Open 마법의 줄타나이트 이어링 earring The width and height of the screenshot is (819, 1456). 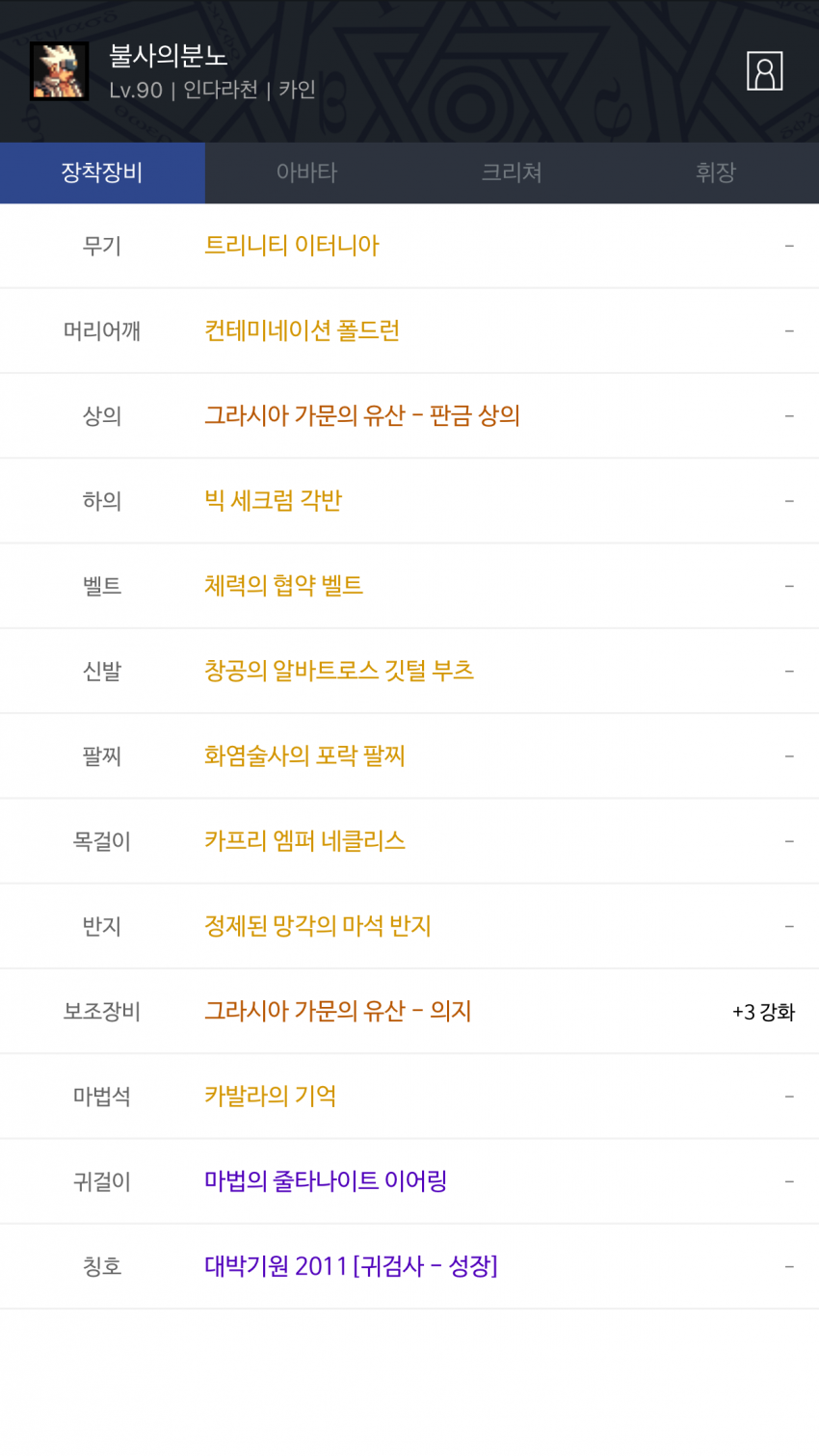click(x=326, y=1180)
